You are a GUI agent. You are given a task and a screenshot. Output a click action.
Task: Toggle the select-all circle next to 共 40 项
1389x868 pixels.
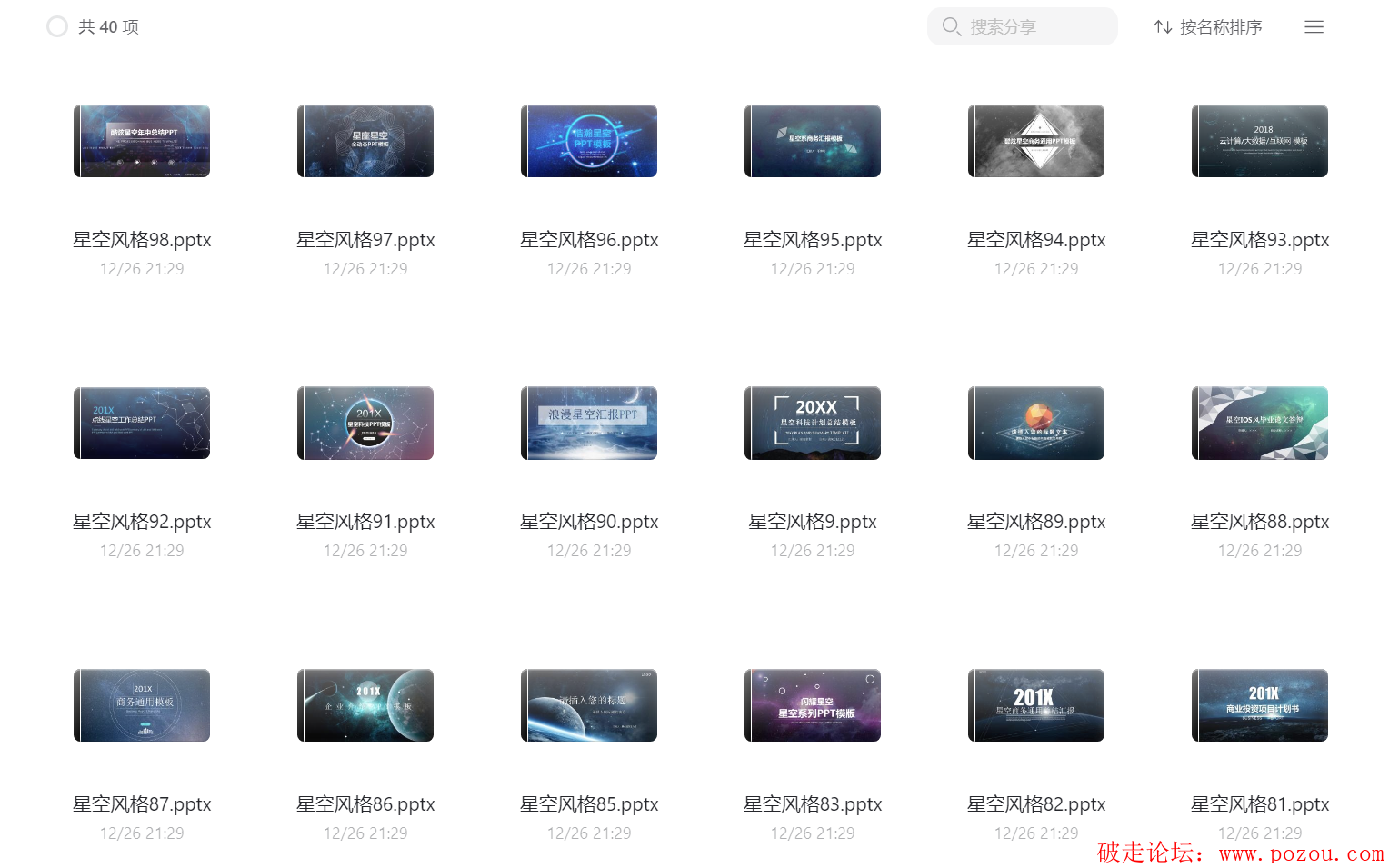click(x=57, y=27)
